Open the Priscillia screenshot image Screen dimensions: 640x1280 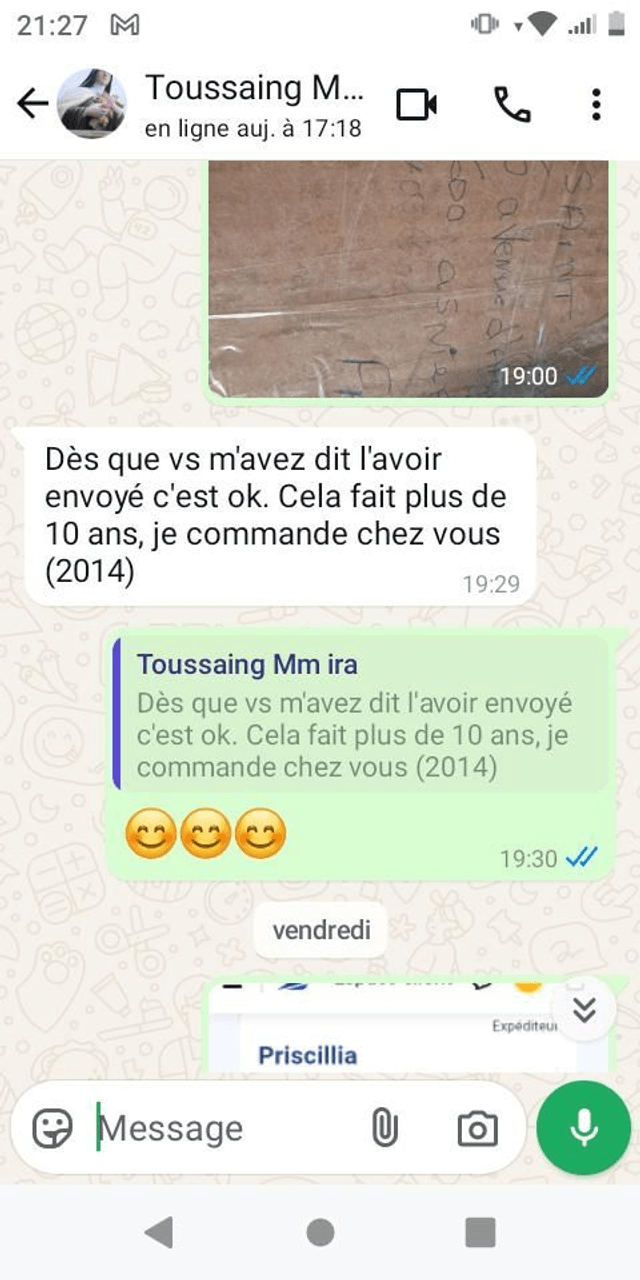[400, 1030]
